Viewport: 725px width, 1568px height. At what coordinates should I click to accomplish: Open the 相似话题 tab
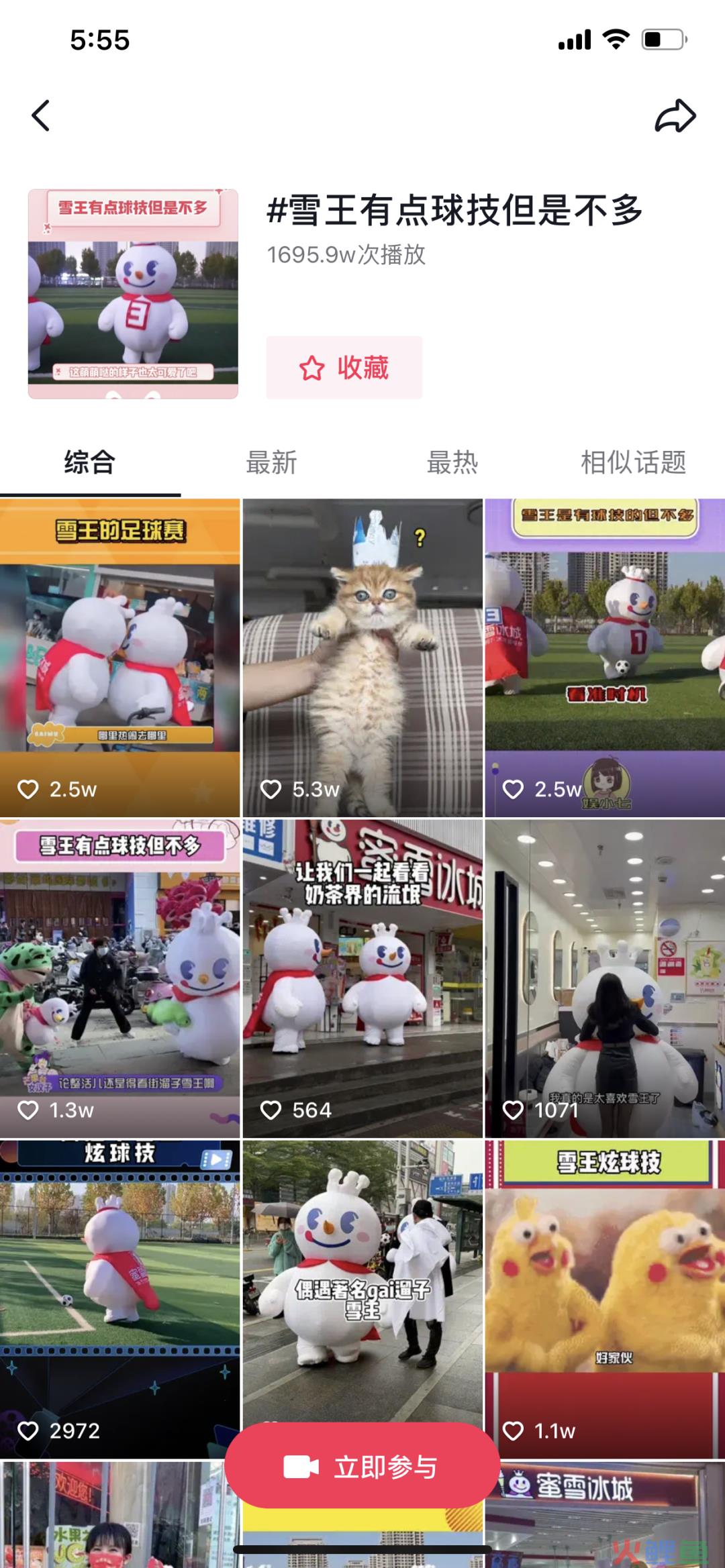coord(633,462)
